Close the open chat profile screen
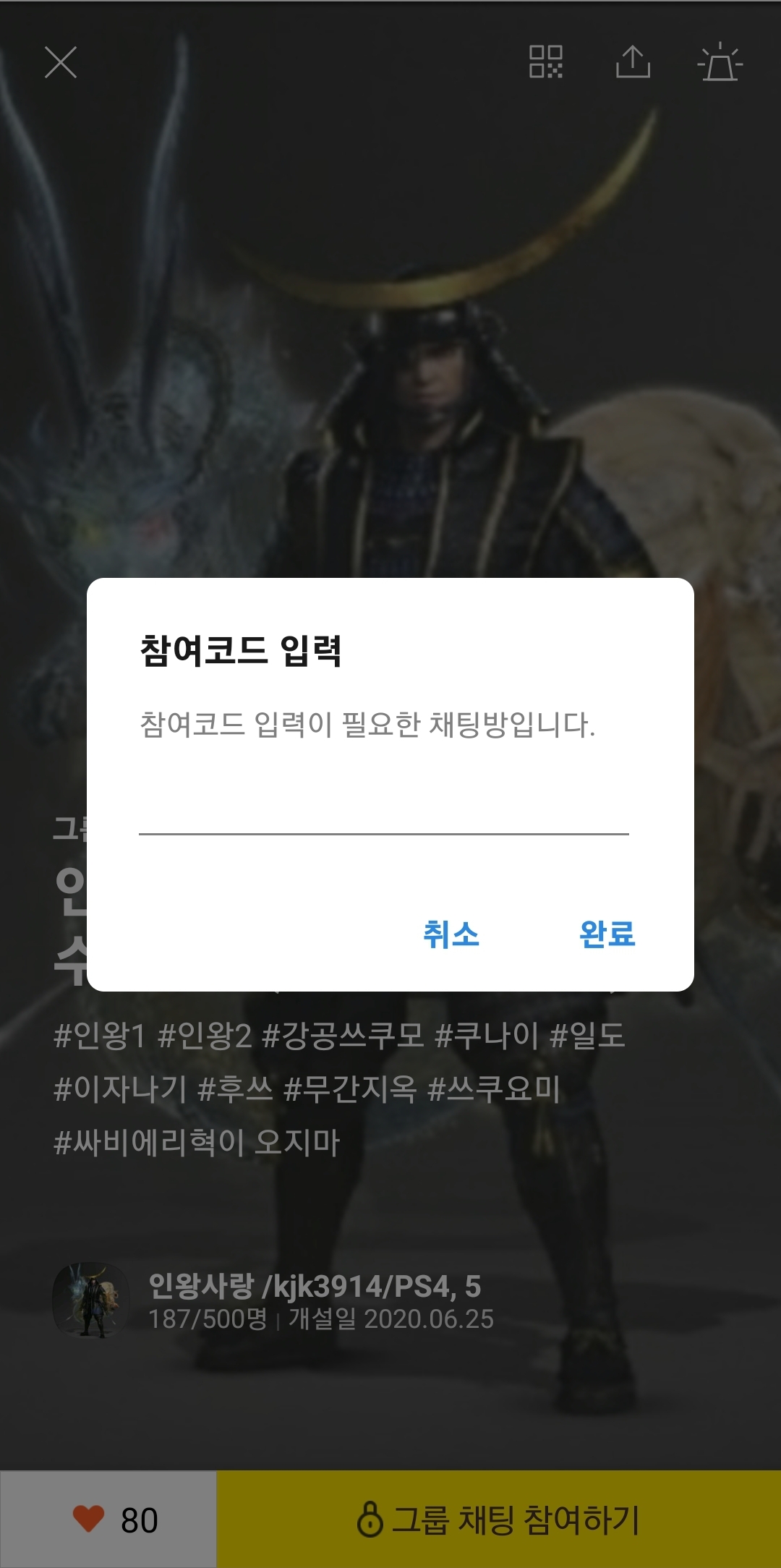Image resolution: width=781 pixels, height=1568 pixels. (61, 62)
